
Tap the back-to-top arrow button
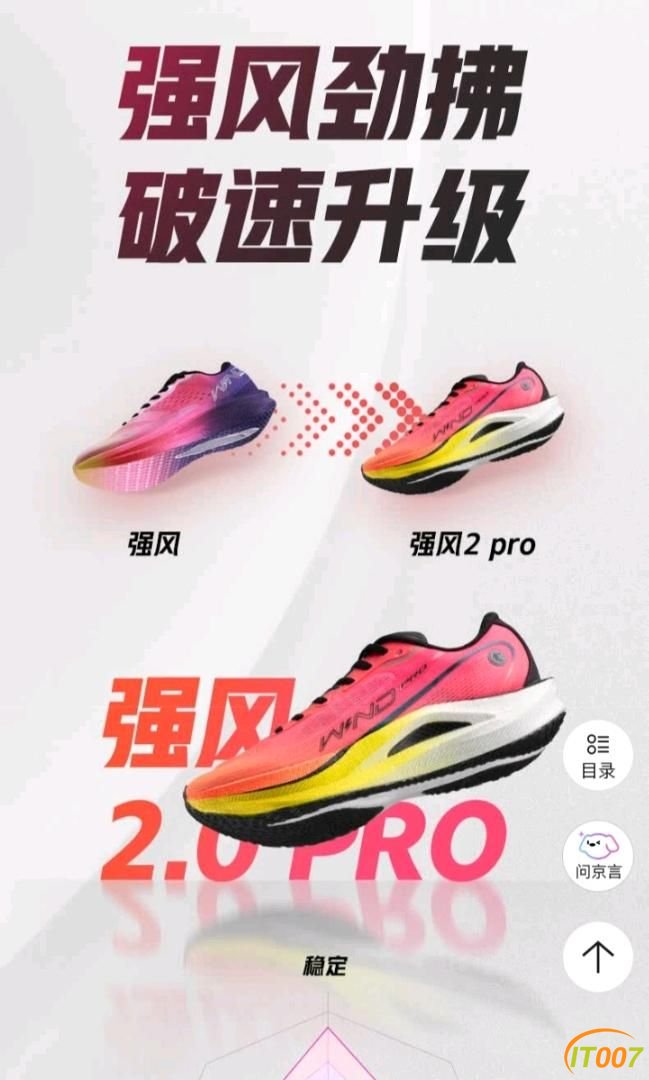coord(598,957)
